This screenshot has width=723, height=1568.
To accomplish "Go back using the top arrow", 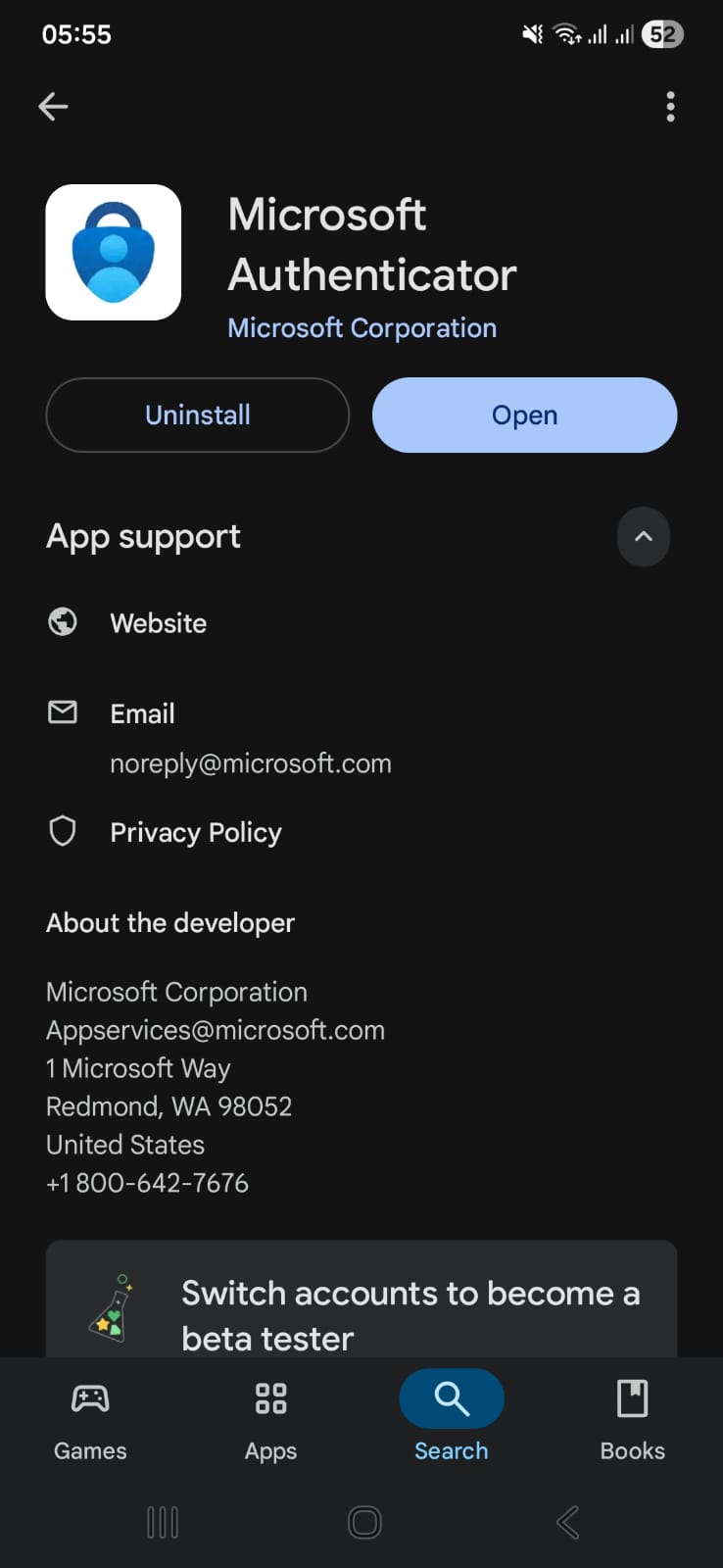I will point(53,106).
